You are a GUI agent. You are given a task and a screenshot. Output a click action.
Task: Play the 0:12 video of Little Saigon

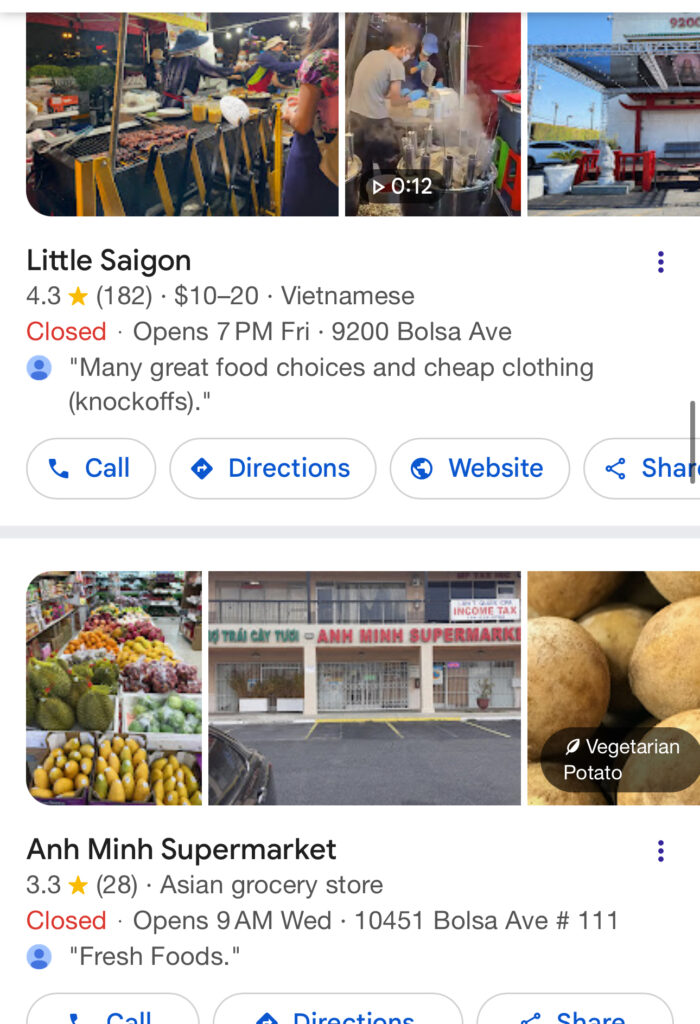coord(432,114)
